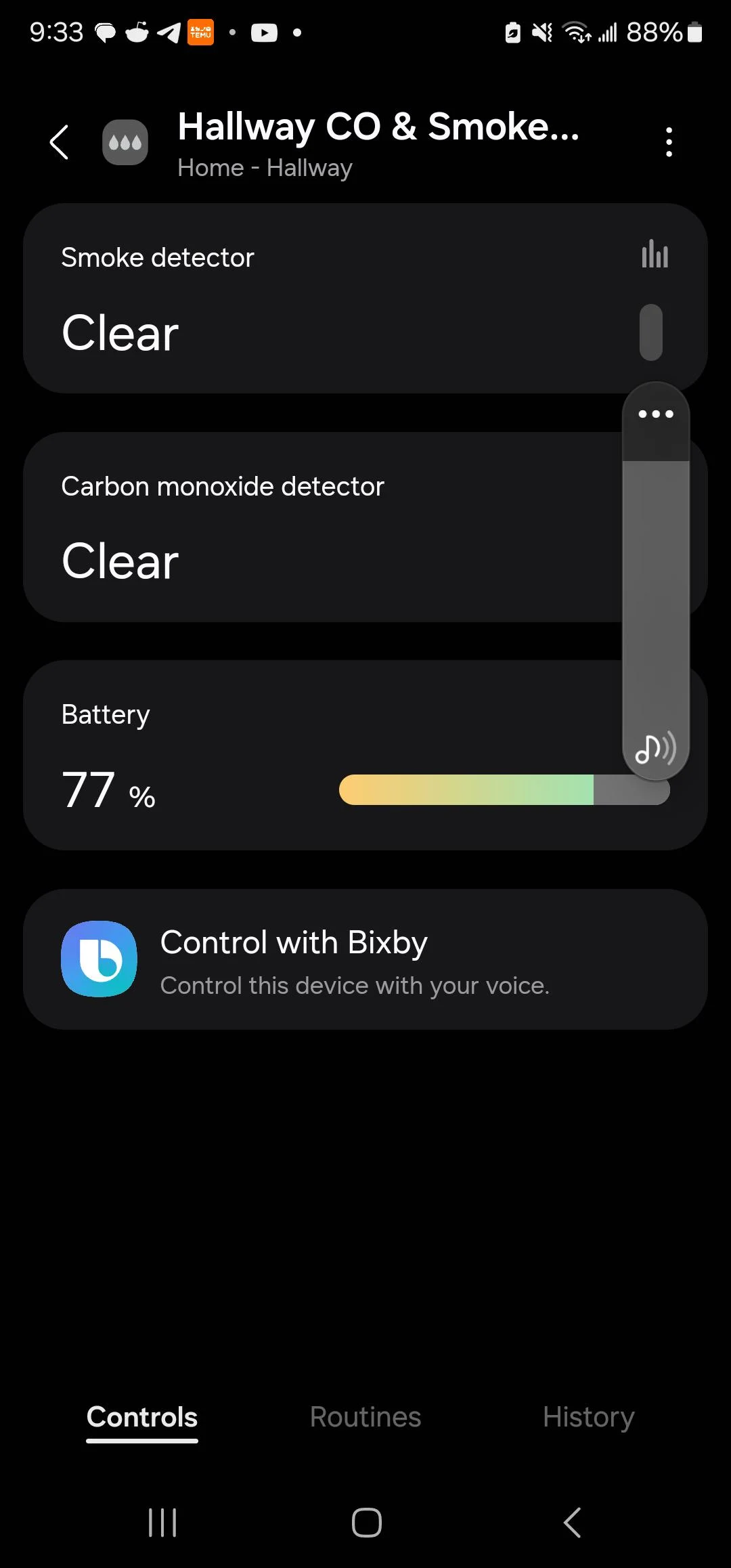Select the Controls tab
This screenshot has height=1568, width=731.
(141, 1416)
